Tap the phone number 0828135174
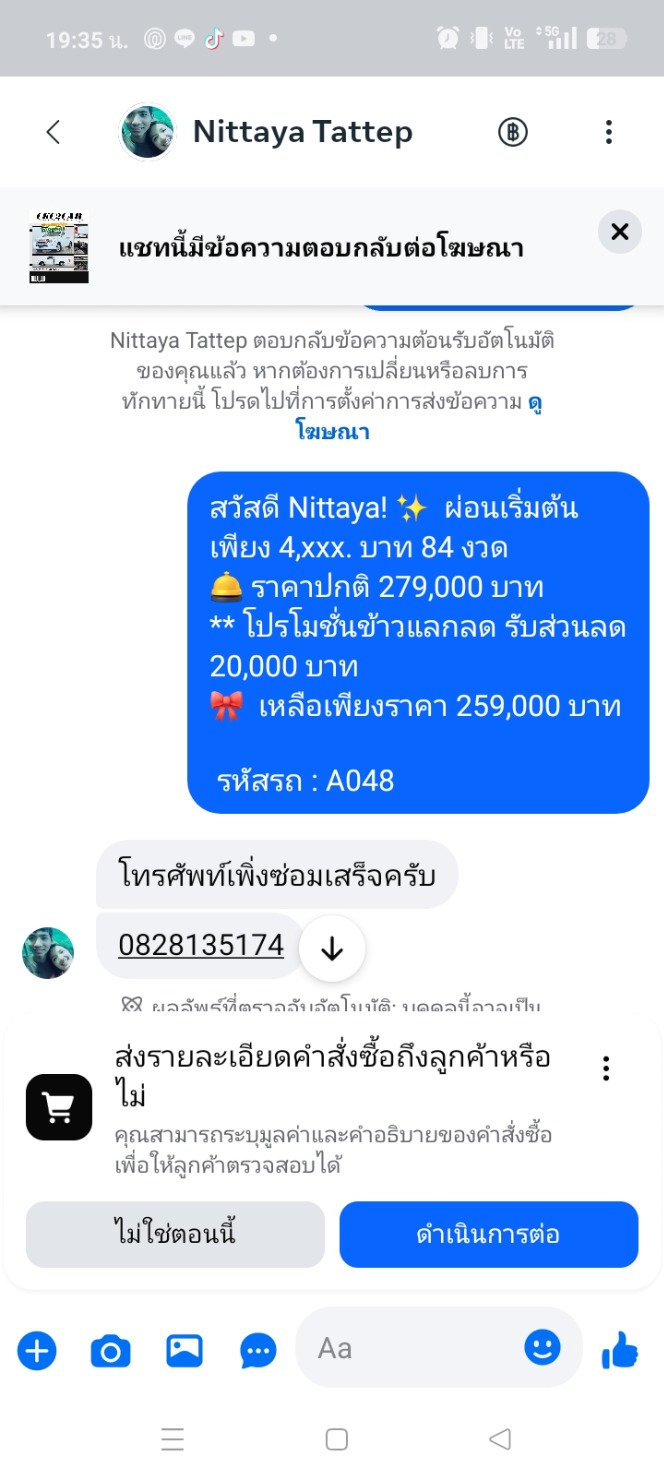 tap(201, 945)
